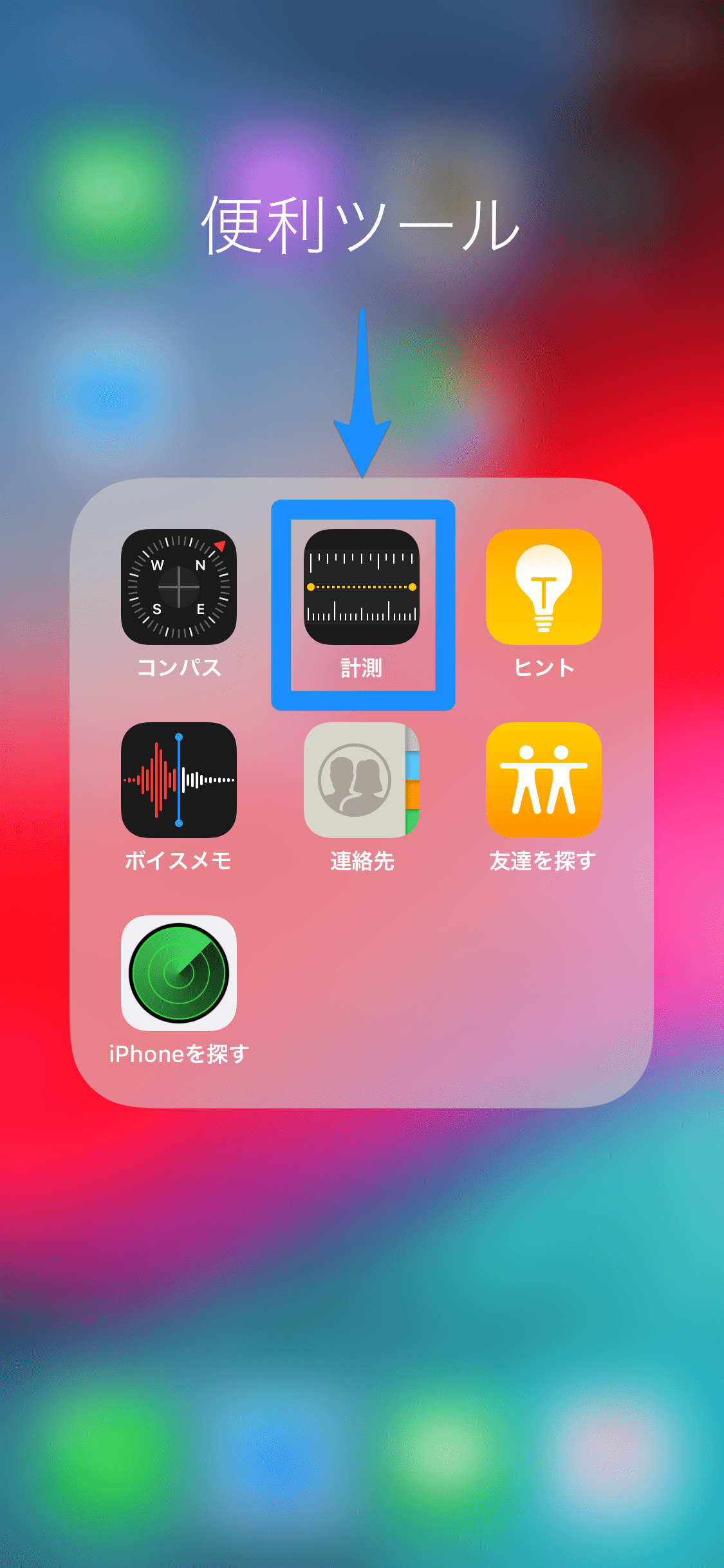Image resolution: width=724 pixels, height=1568 pixels.
Task: Open the iPhoneを探す app
Action: 179,973
